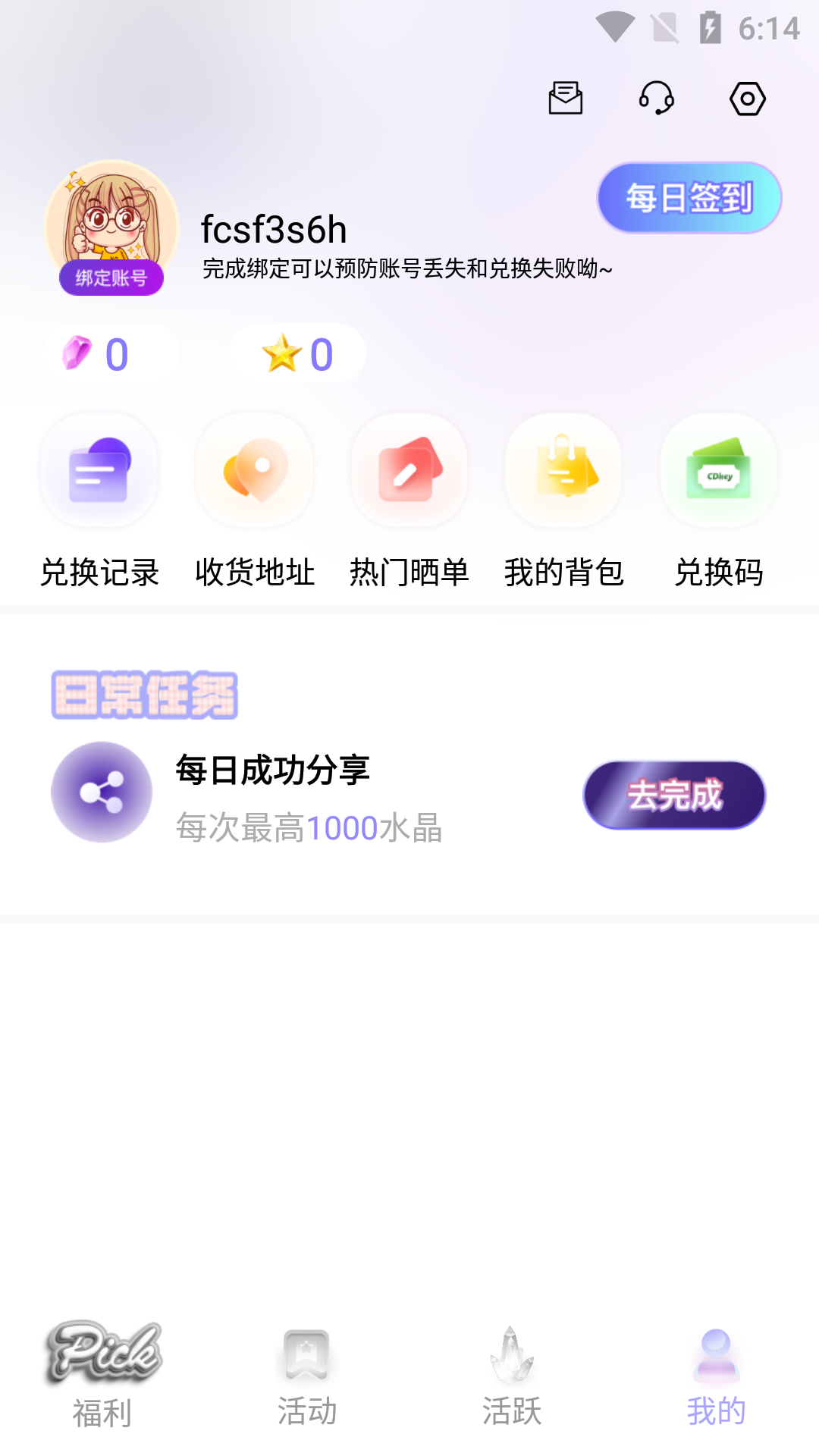The image size is (819, 1456).
Task: Tap the 每日签到 daily check-in button
Action: coord(688,198)
